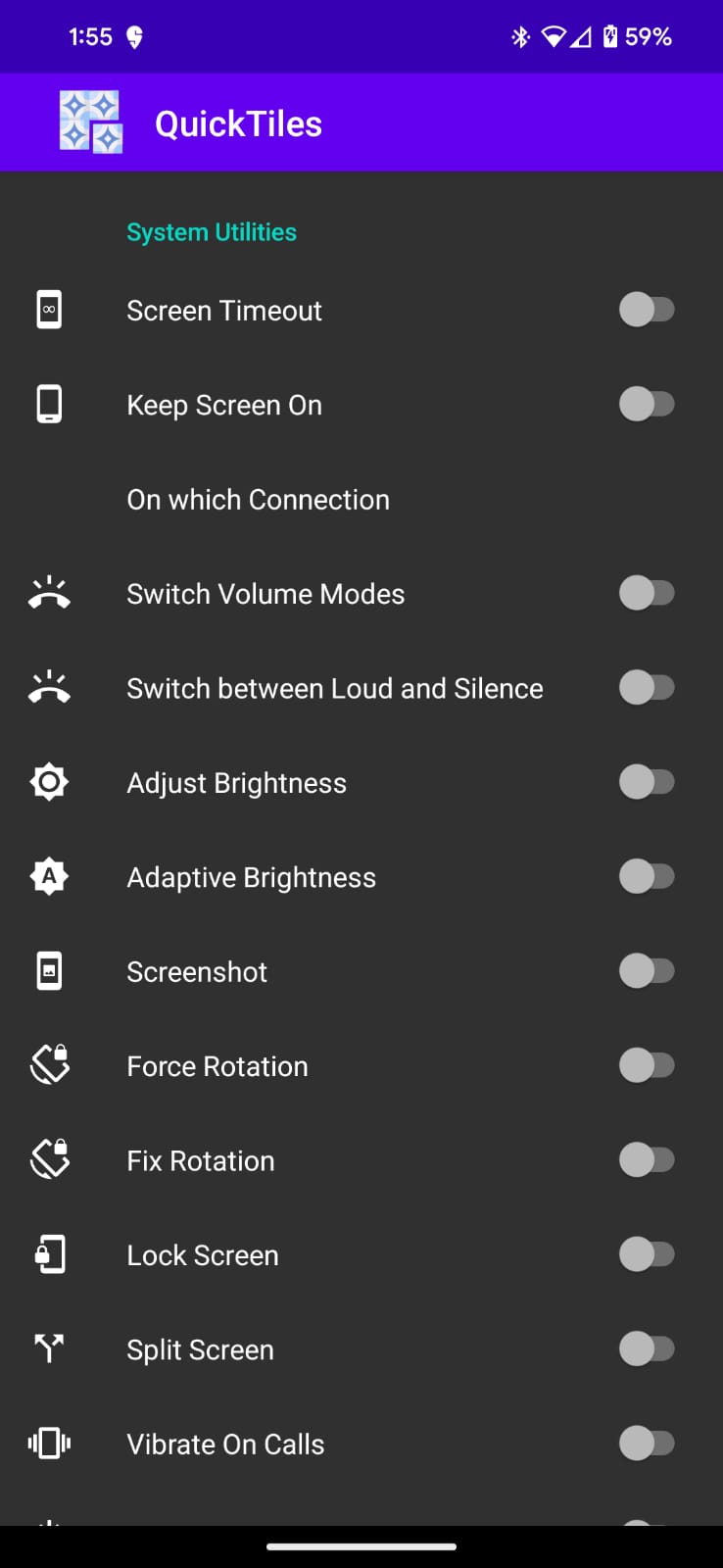The image size is (723, 1568).
Task: Enable the Screen Timeout toggle
Action: coord(648,310)
